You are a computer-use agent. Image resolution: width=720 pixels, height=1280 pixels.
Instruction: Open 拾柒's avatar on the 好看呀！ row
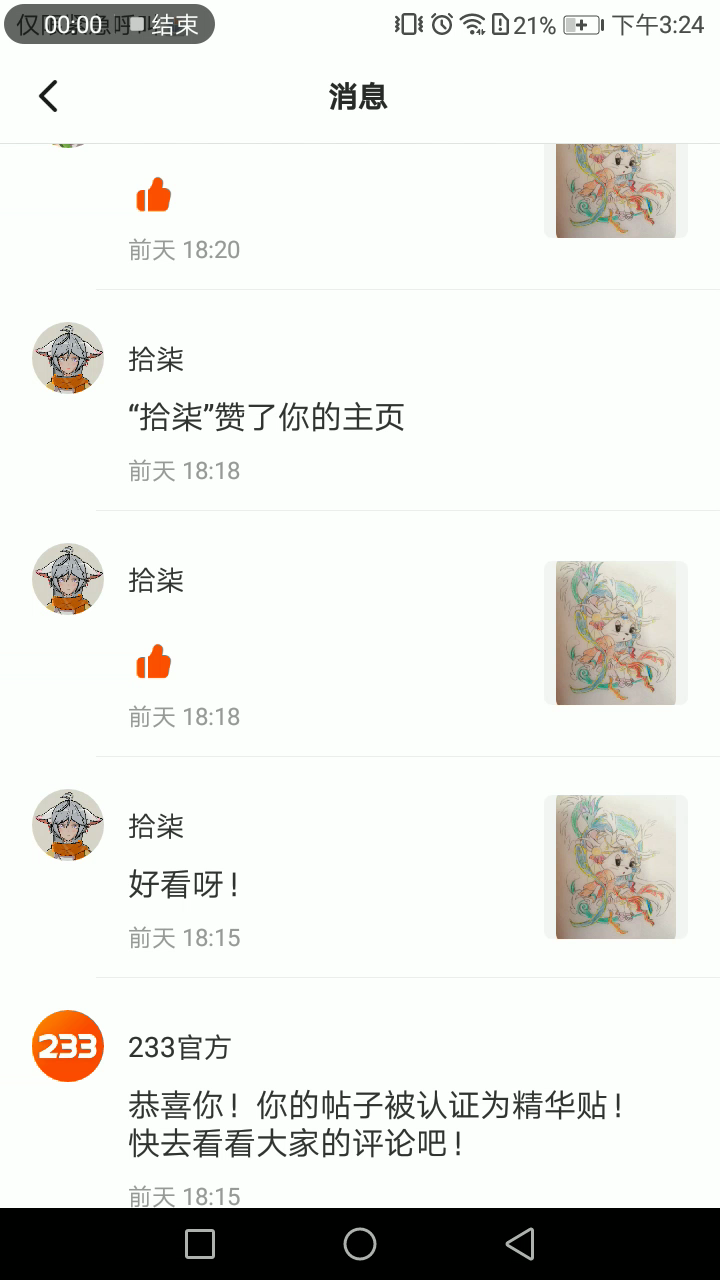[x=68, y=825]
